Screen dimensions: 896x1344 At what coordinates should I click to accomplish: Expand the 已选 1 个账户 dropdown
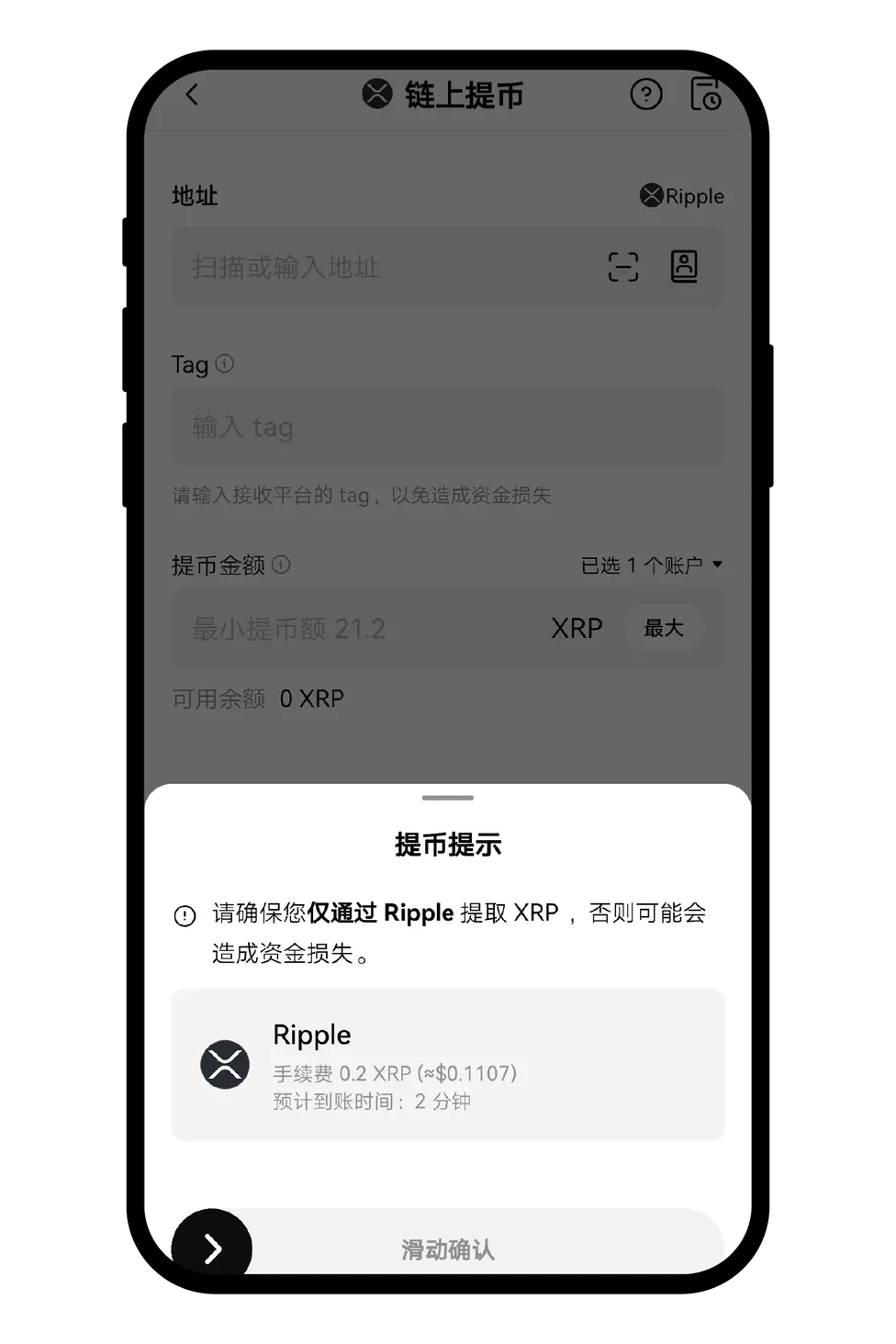(x=652, y=565)
